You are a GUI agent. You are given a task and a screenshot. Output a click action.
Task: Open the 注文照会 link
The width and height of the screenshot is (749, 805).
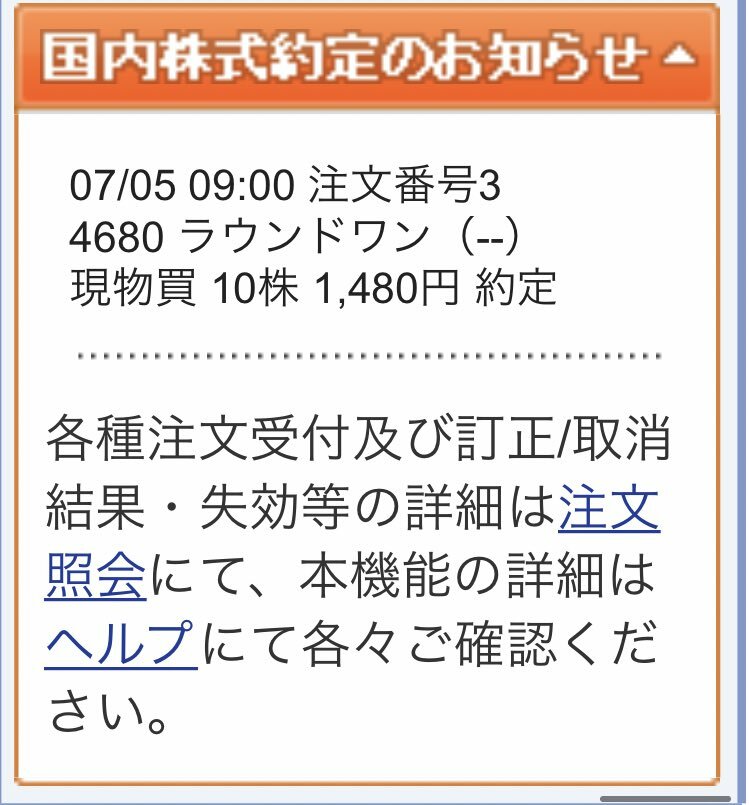point(609,511)
